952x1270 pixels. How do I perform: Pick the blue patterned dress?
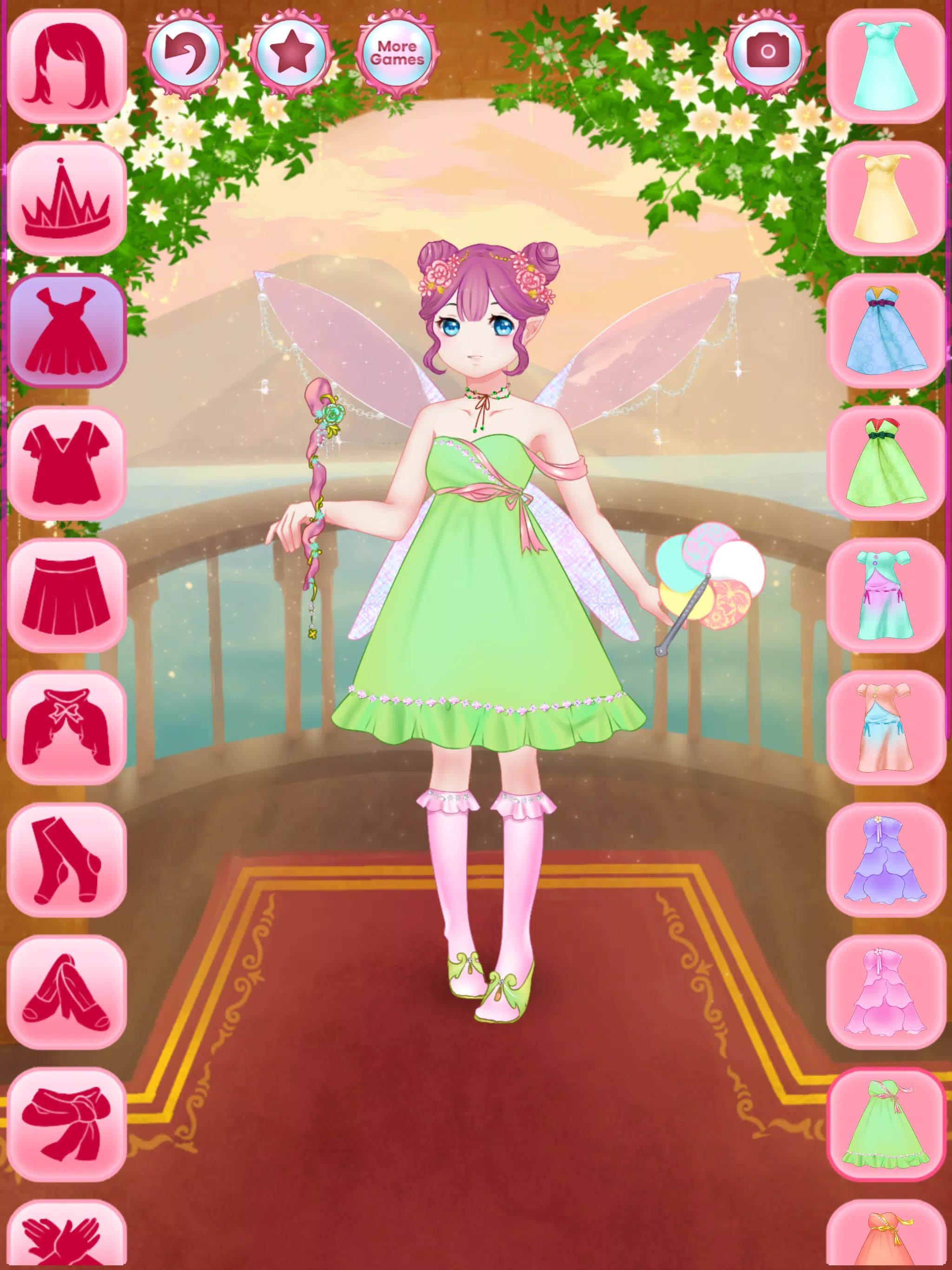click(886, 331)
